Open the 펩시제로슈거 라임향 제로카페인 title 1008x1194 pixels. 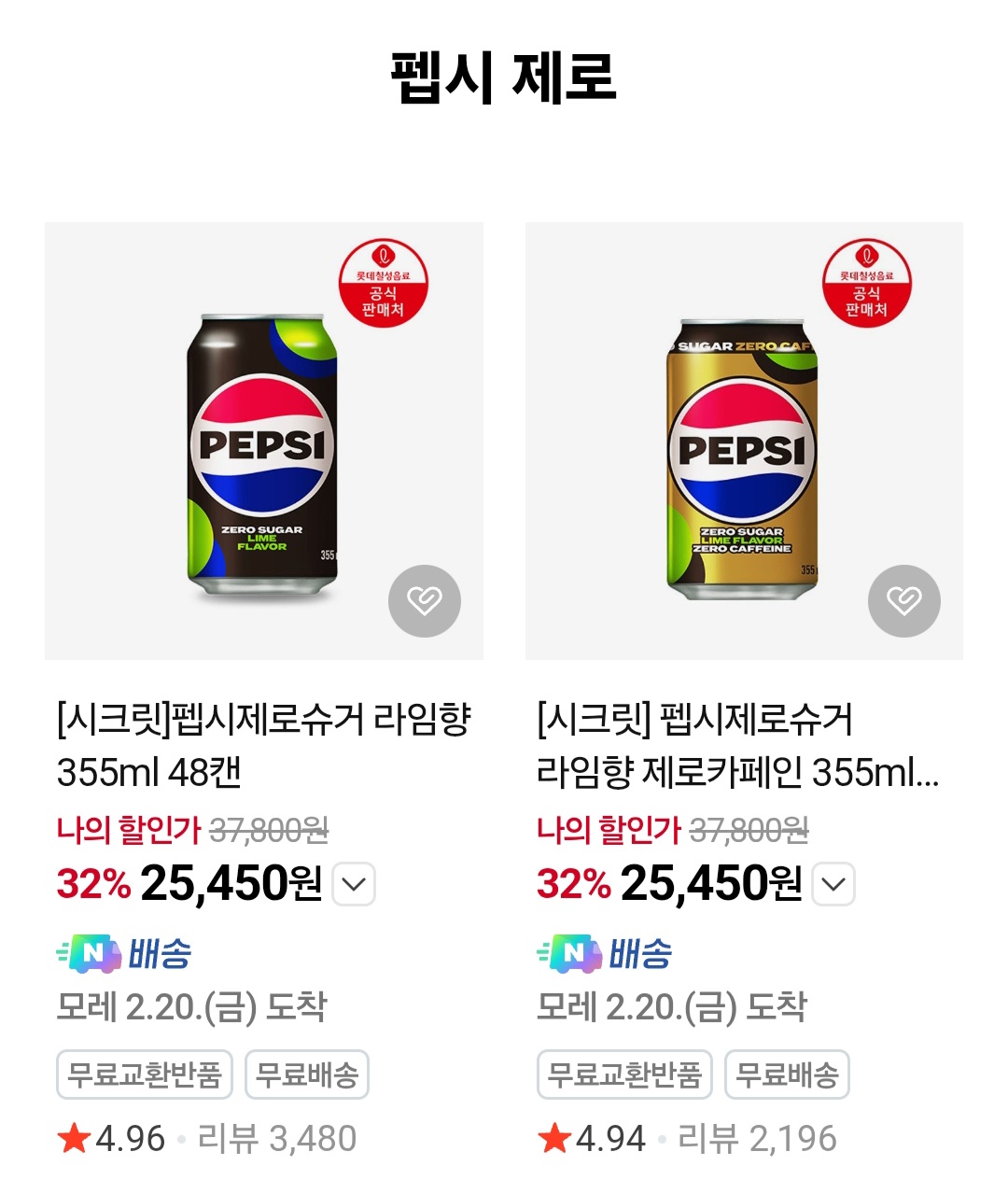click(737, 745)
